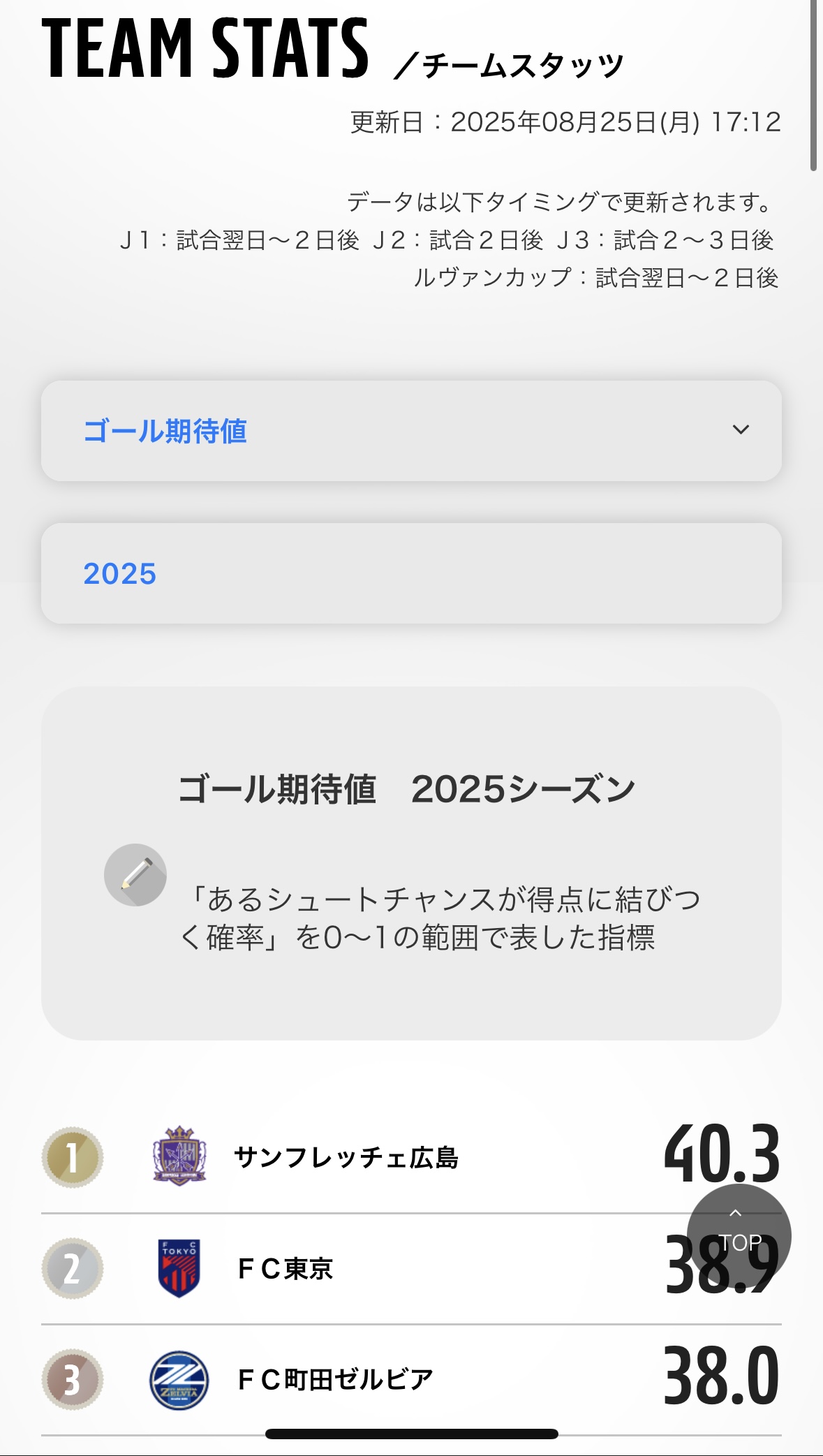This screenshot has width=823, height=1456.
Task: View FC町田ゼルビア team details
Action: [335, 1379]
